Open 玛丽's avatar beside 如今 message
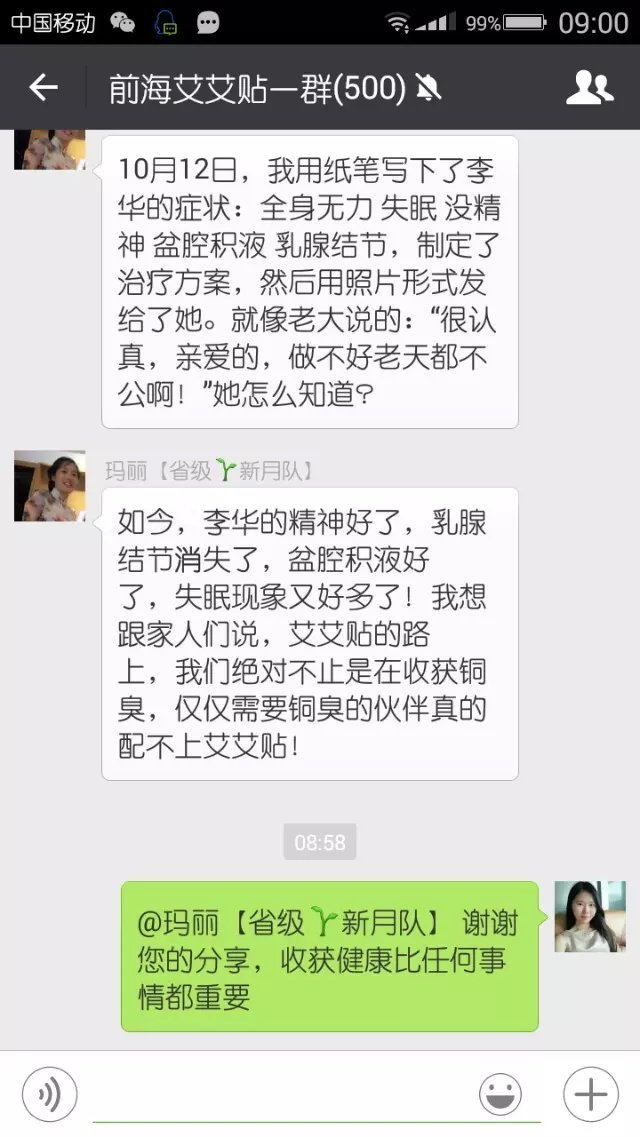 pyautogui.click(x=50, y=486)
